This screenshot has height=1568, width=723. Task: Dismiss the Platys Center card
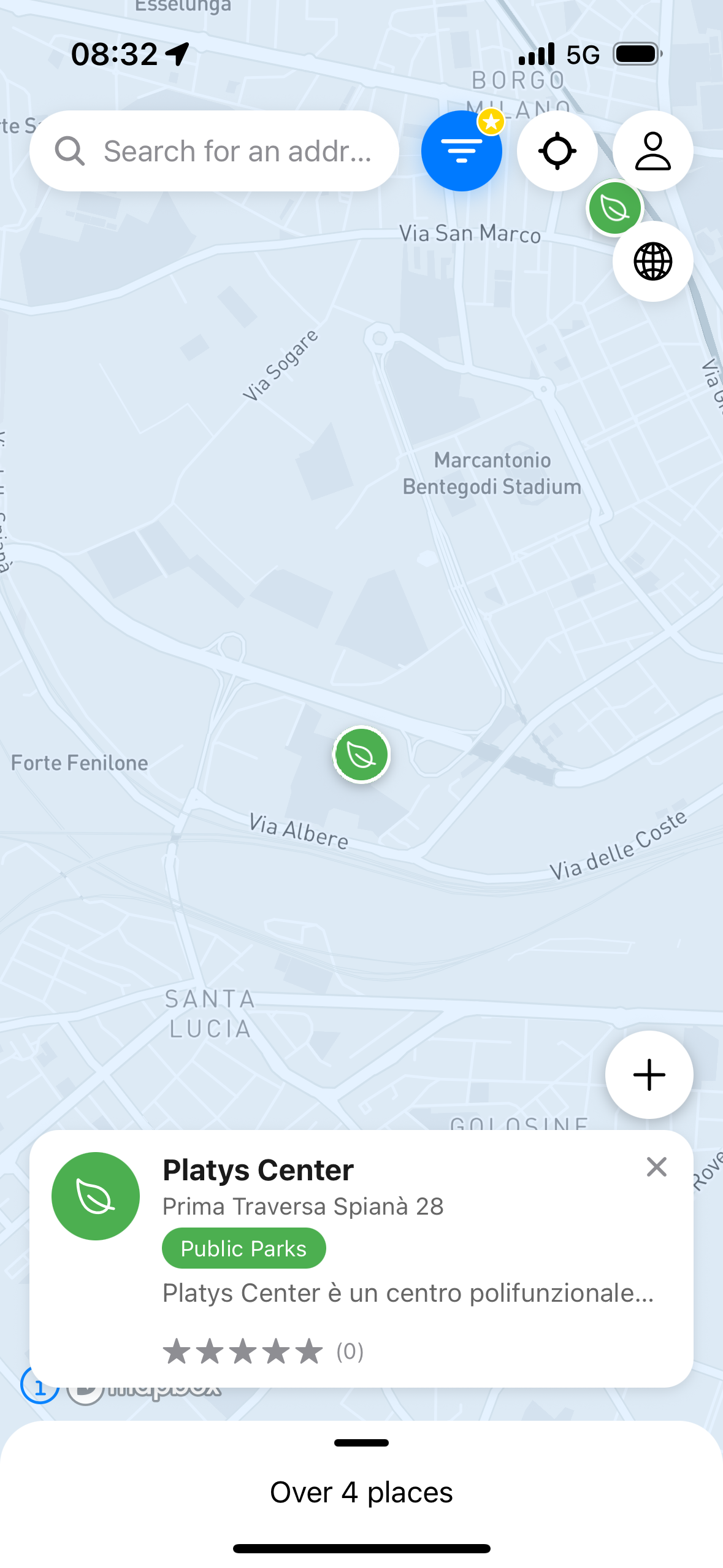[656, 1167]
